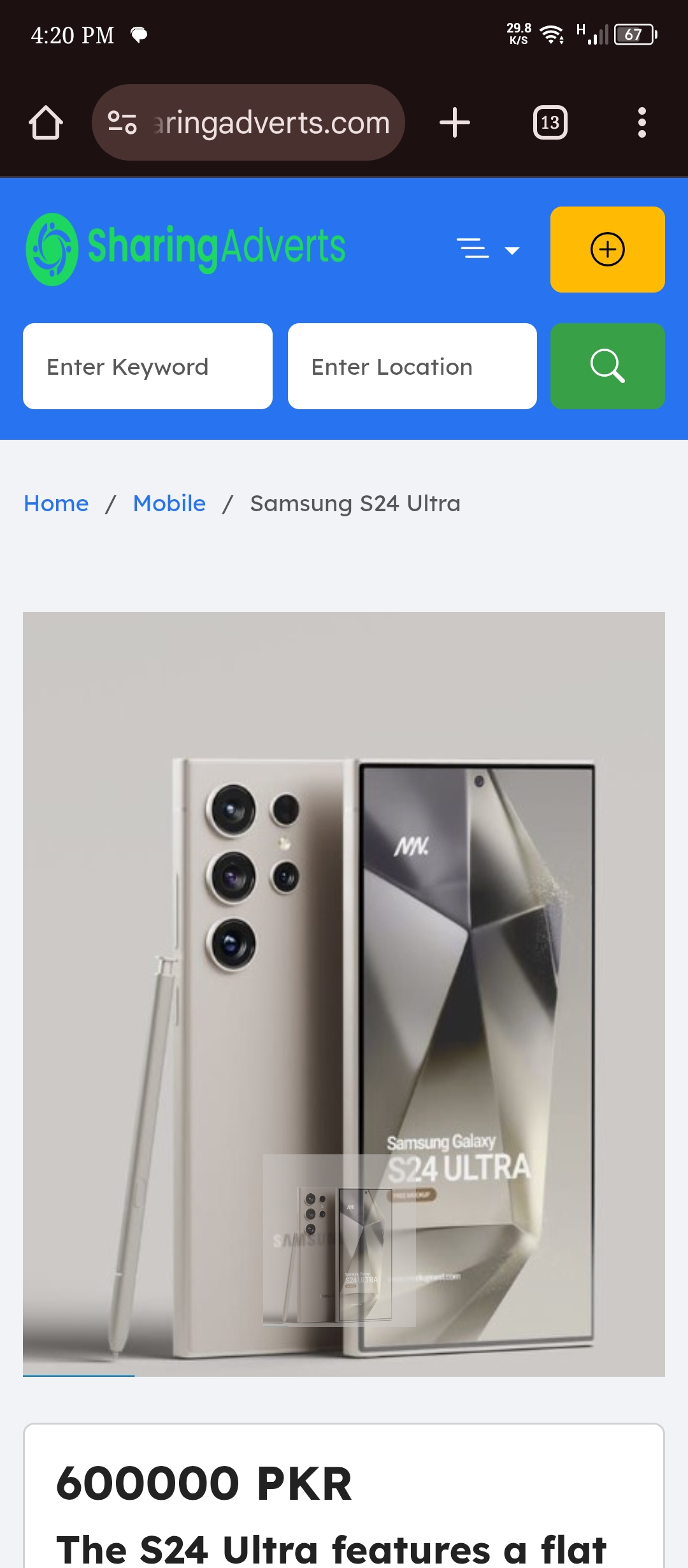The width and height of the screenshot is (688, 1568).
Task: Open the tab switcher showing 13
Action: 550,122
